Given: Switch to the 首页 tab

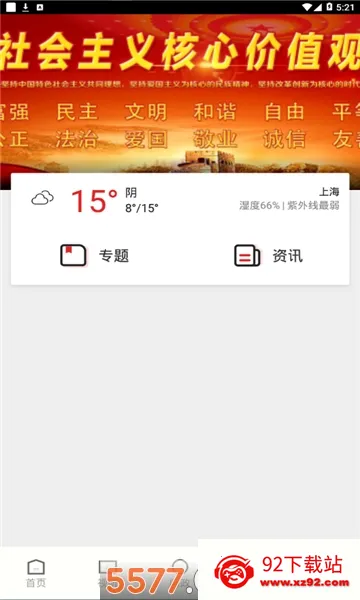Looking at the screenshot, I should pyautogui.click(x=36, y=573).
